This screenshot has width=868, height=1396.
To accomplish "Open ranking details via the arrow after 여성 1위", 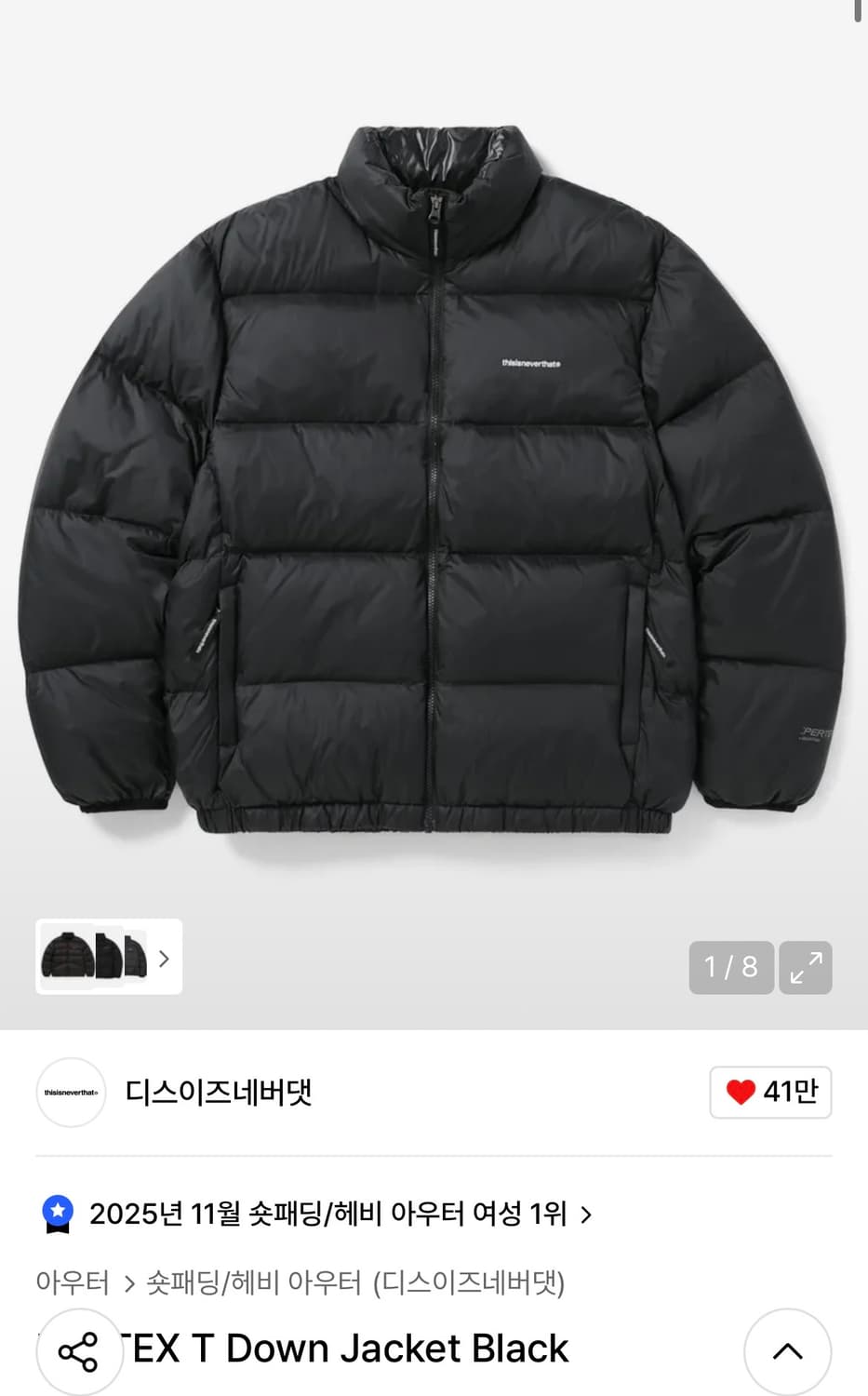I will pos(586,1214).
